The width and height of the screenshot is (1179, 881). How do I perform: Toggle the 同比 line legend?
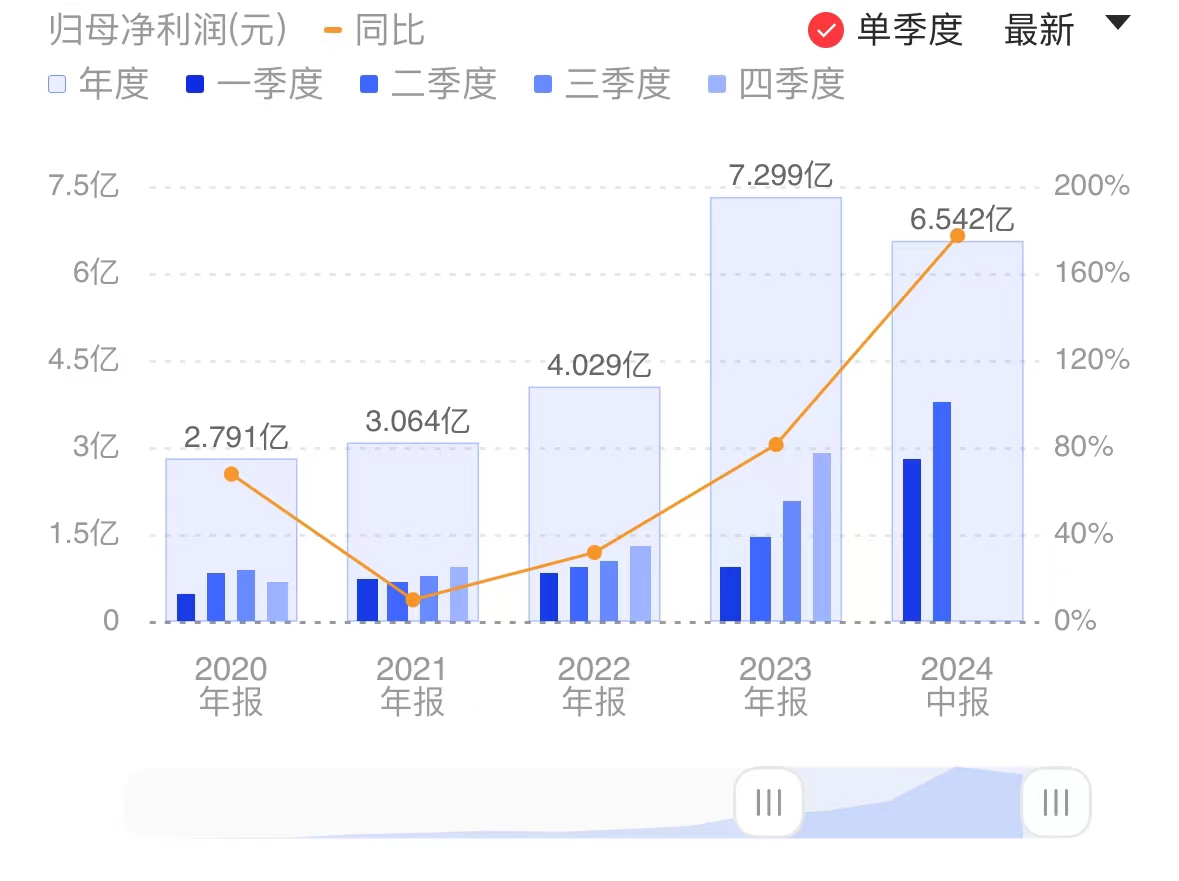(x=375, y=31)
